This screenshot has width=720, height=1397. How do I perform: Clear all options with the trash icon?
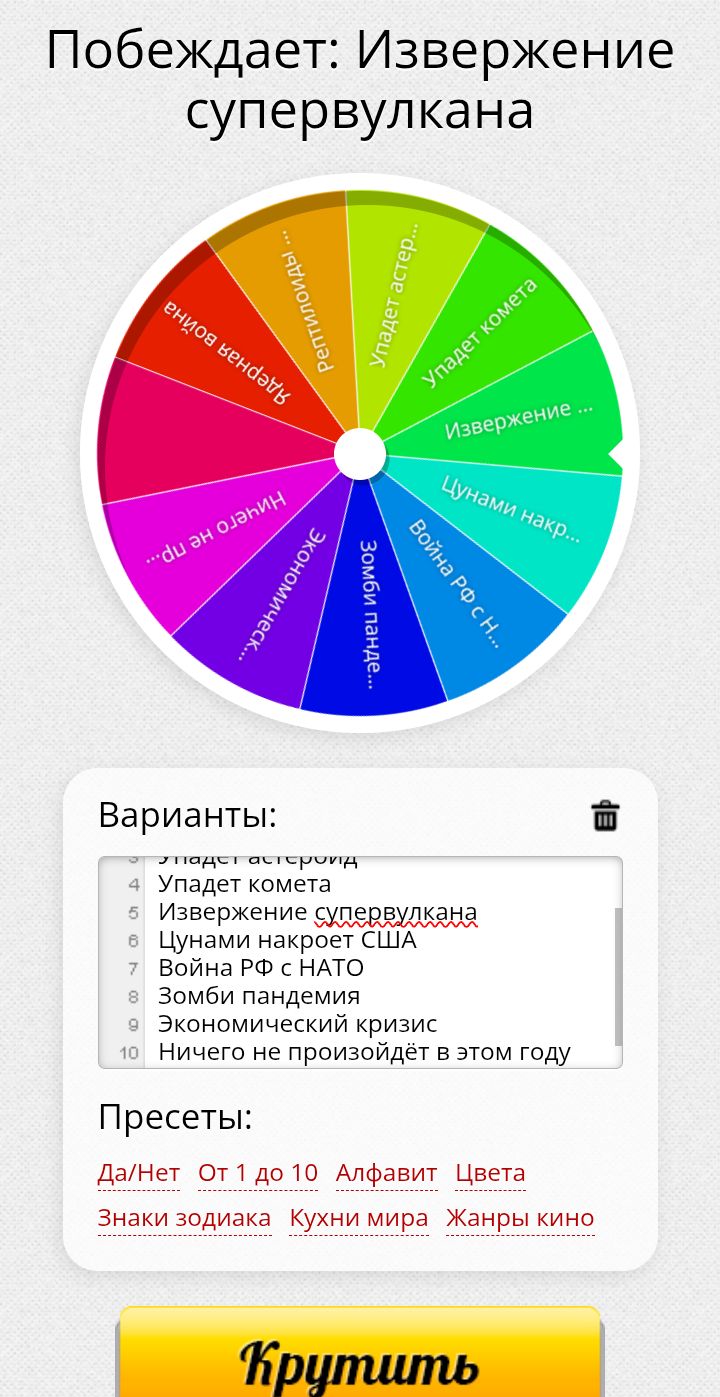pos(605,816)
